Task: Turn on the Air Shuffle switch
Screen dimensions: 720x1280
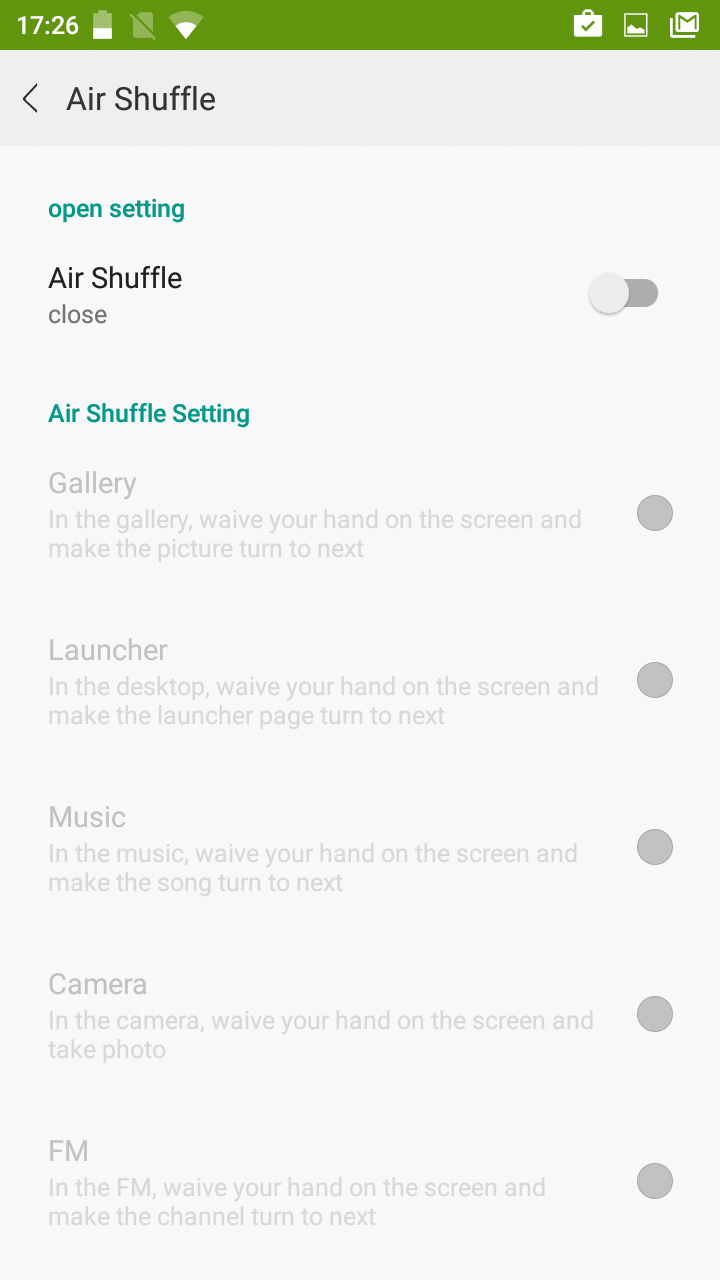Action: 624,294
